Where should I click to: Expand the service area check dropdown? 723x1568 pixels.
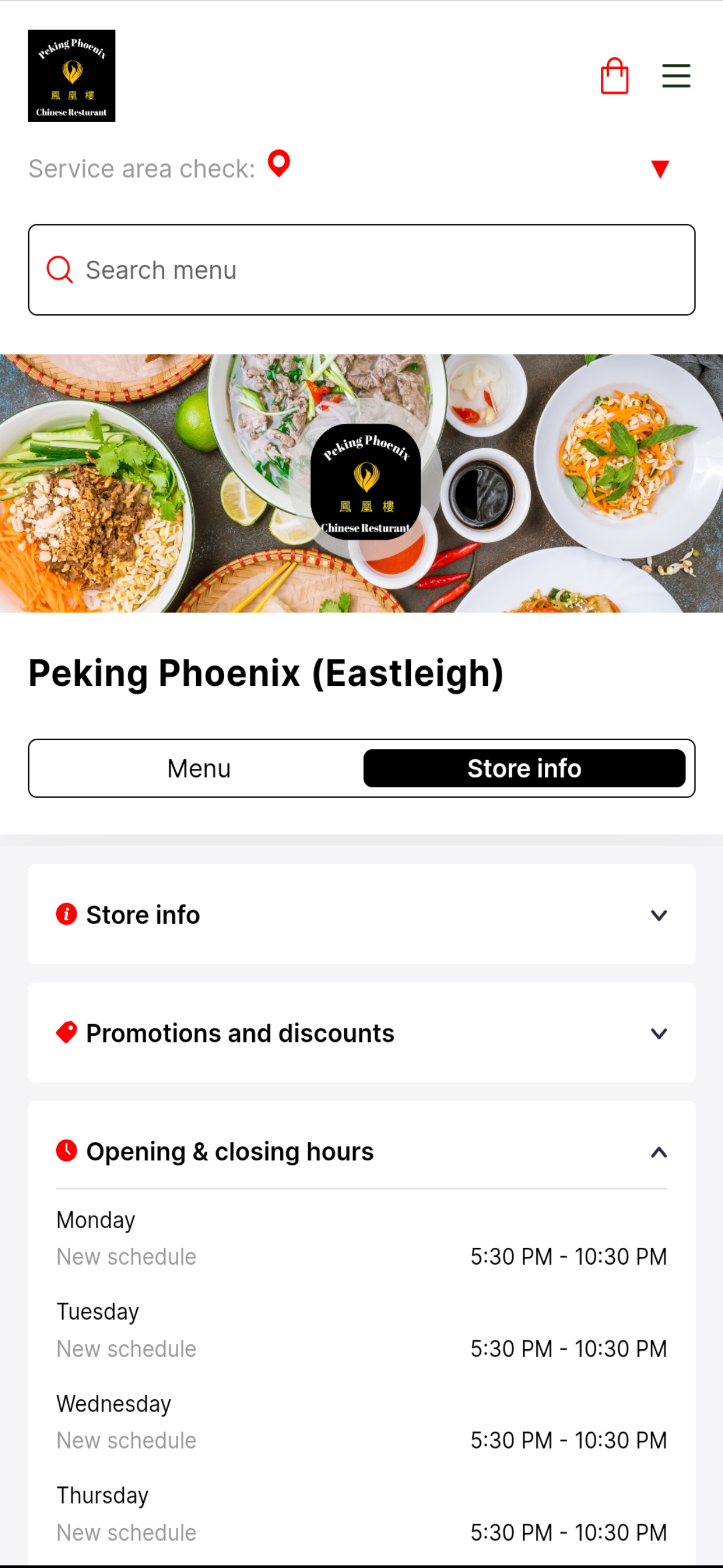[660, 169]
